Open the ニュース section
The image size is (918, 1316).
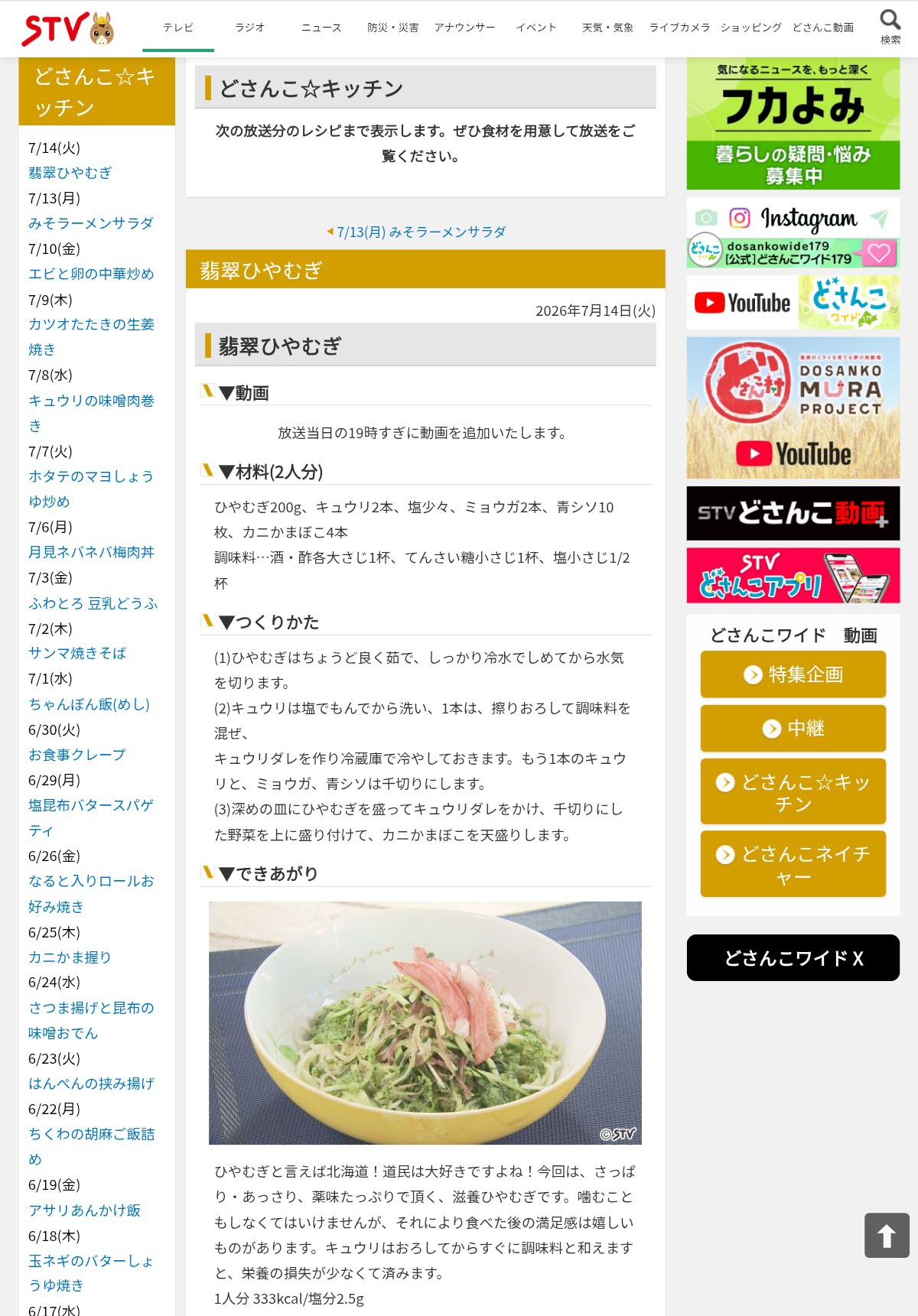tap(321, 28)
